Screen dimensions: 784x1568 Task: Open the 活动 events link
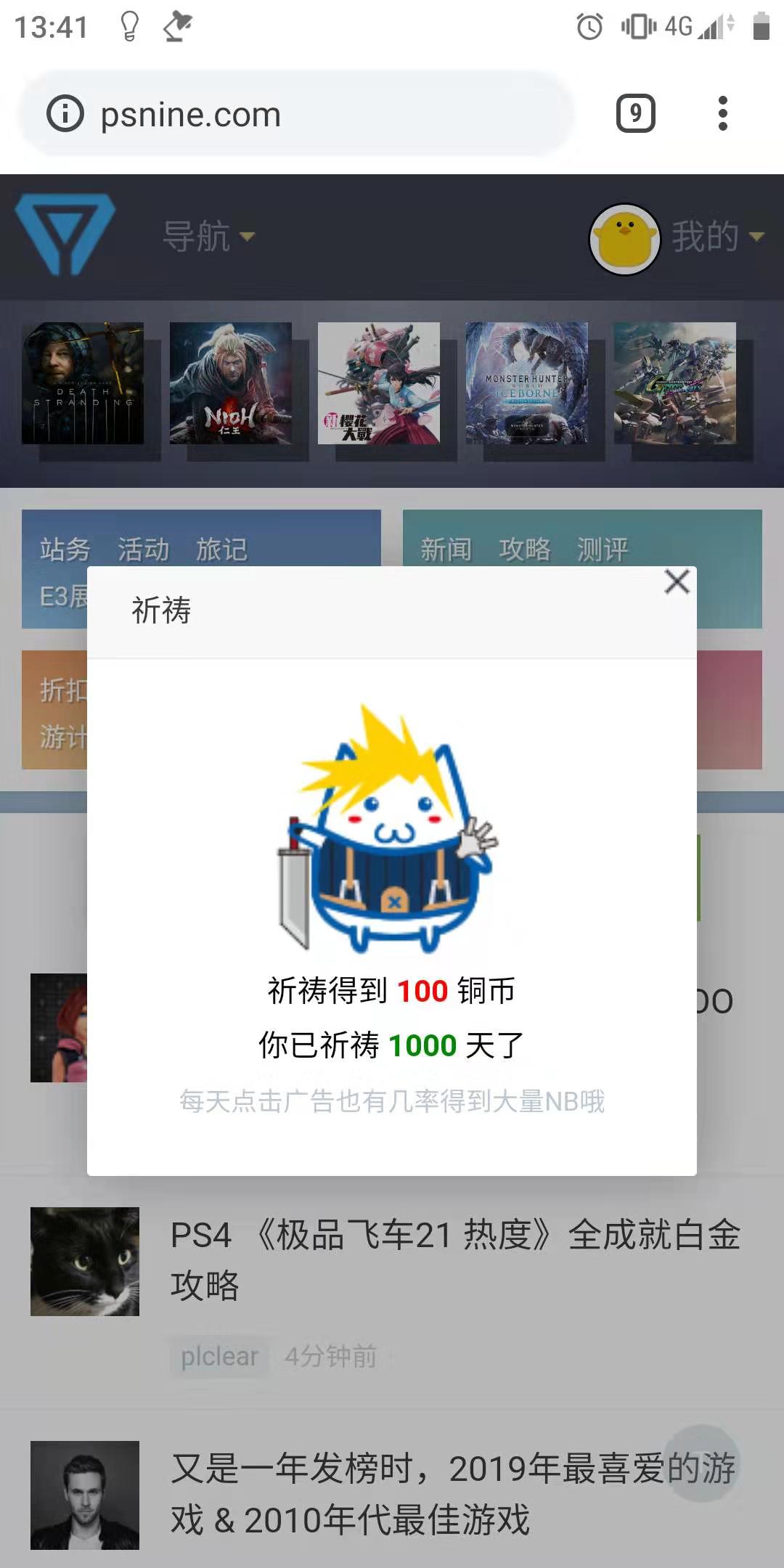(x=144, y=550)
